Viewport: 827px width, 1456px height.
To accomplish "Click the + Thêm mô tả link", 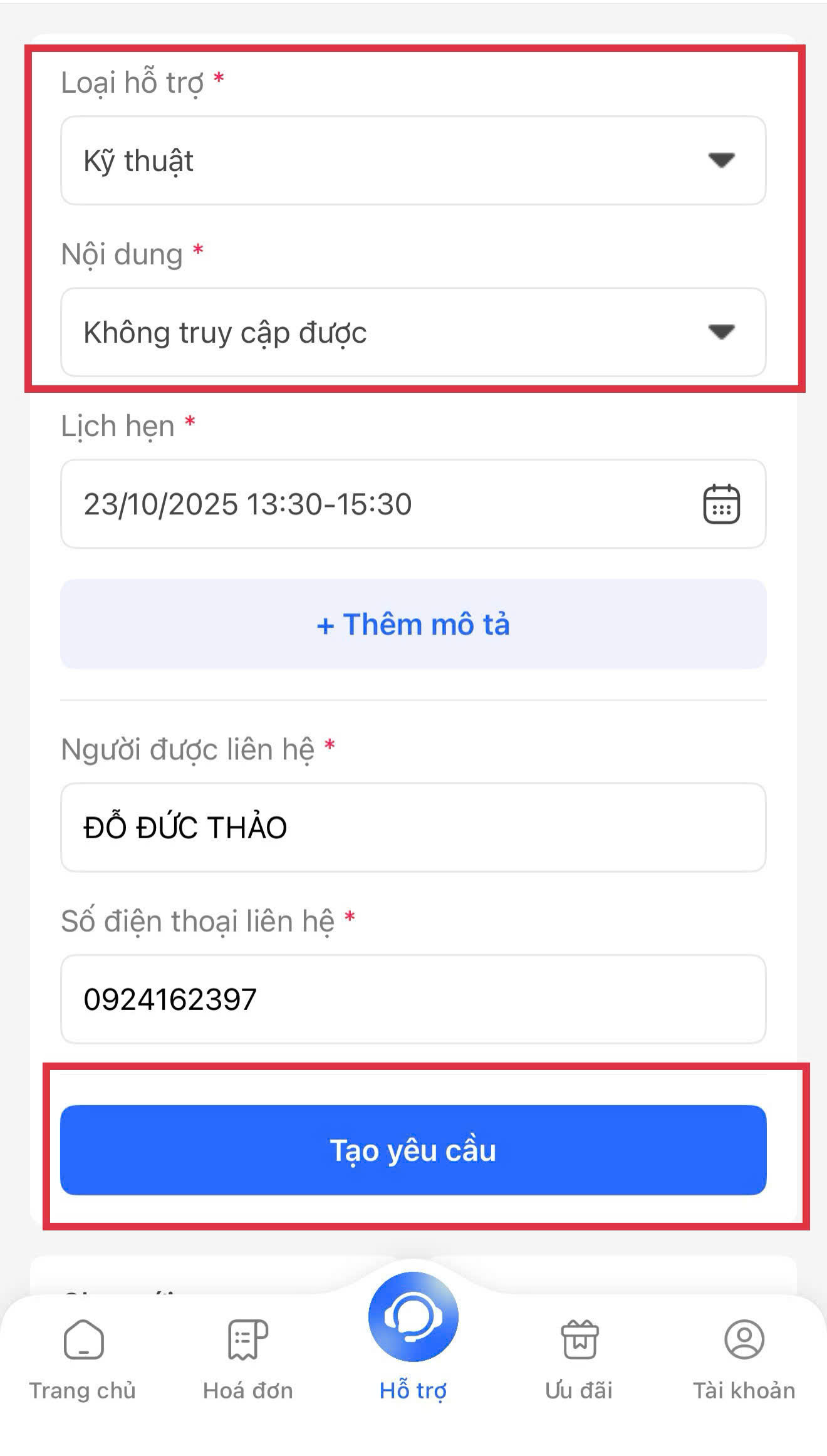I will click(x=413, y=624).
